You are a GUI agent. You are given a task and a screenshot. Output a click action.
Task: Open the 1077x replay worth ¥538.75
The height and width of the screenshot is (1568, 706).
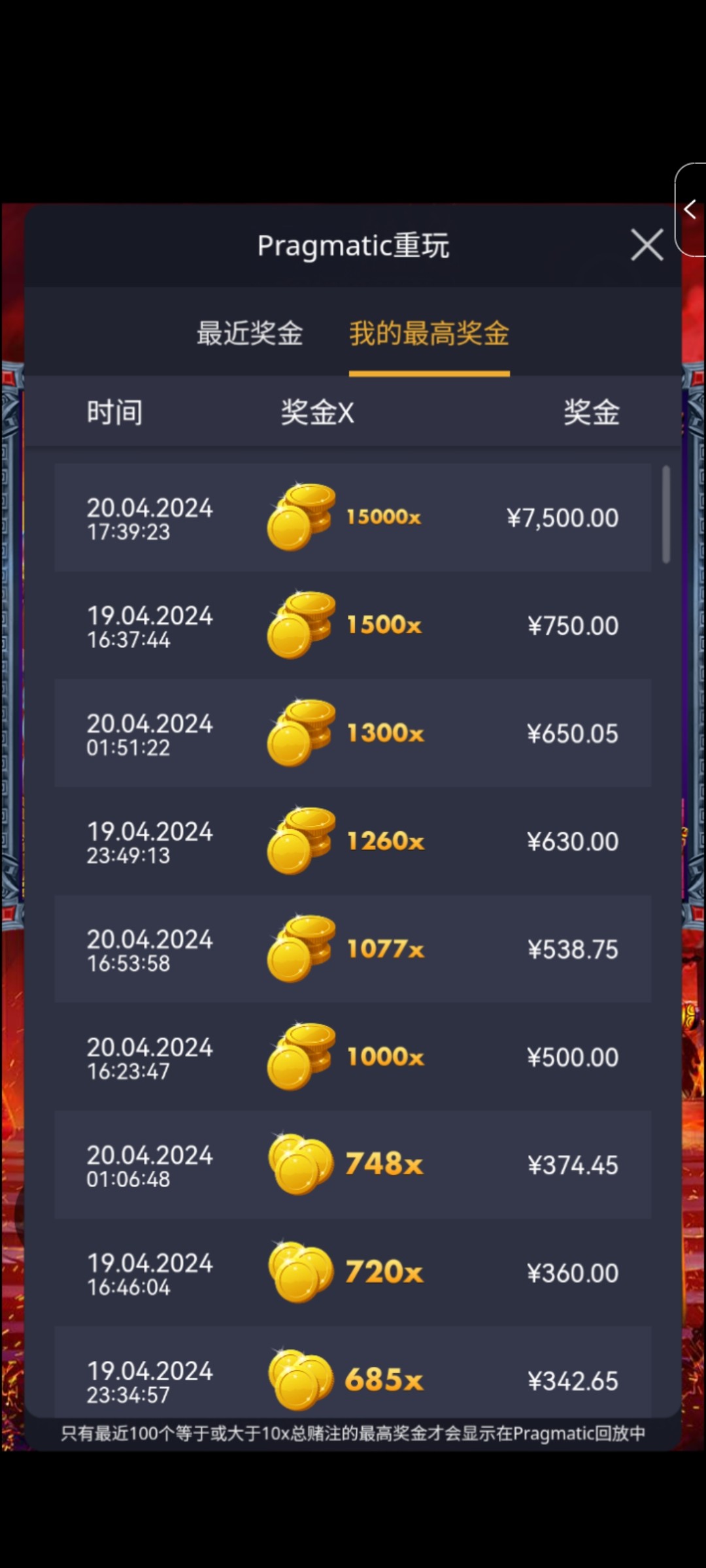click(x=353, y=949)
